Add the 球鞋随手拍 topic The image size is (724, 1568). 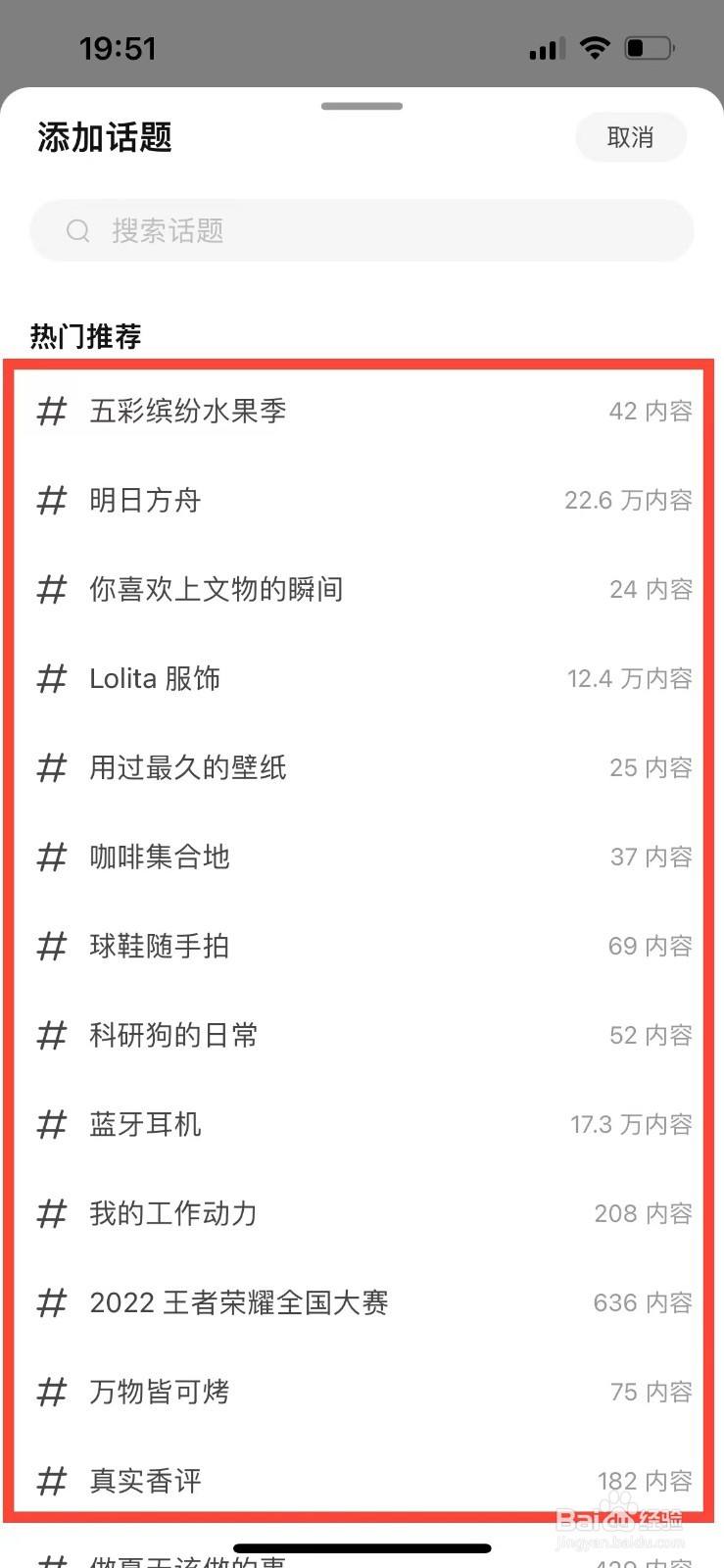[x=362, y=946]
